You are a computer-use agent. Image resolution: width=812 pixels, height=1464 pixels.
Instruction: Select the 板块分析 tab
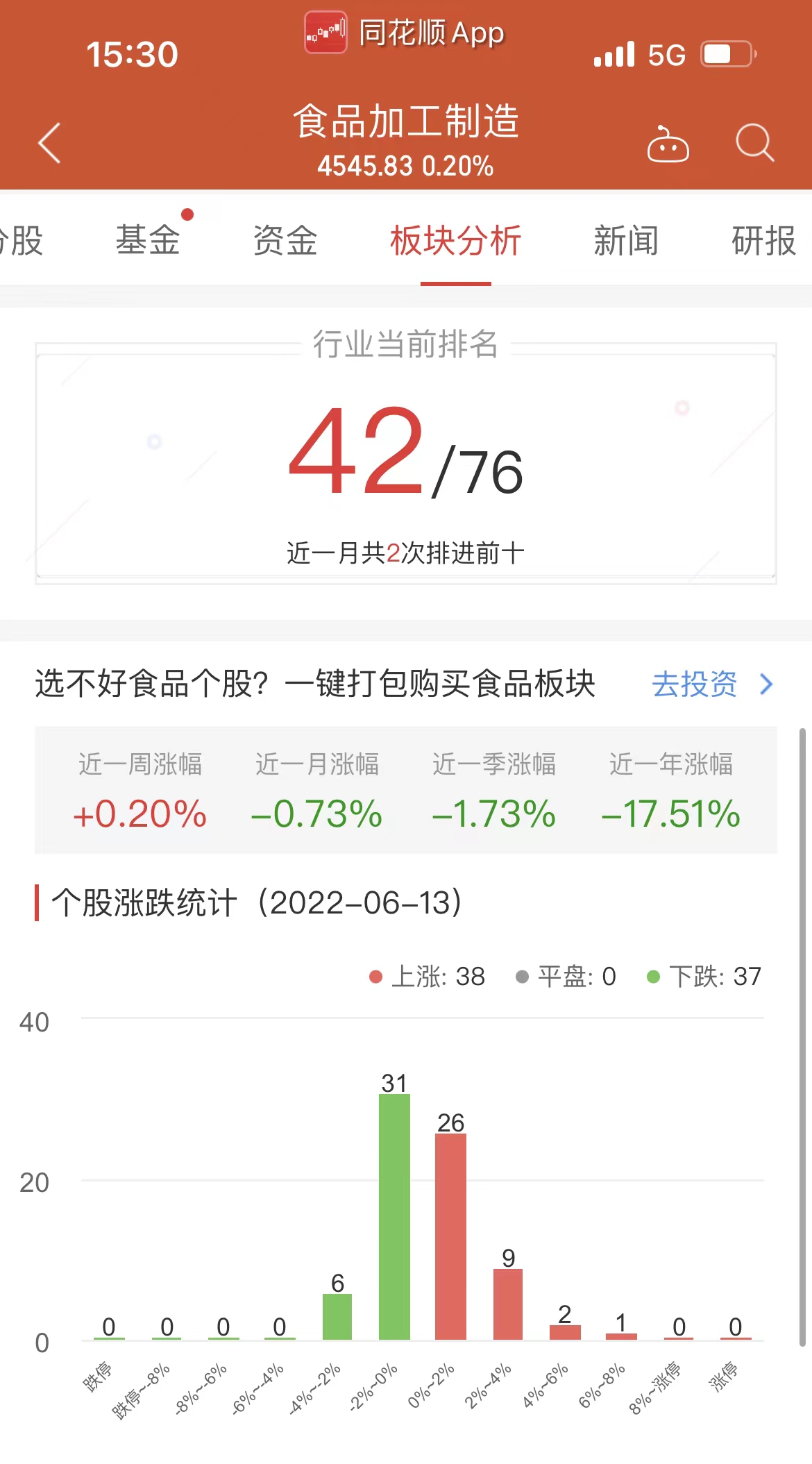pyautogui.click(x=455, y=241)
